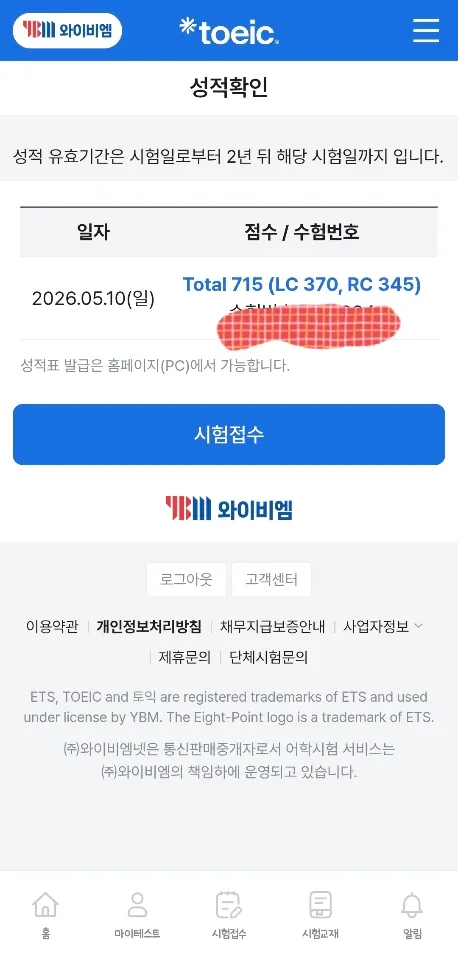Expand 사업자정보 section
The width and height of the screenshot is (458, 960).
click(x=383, y=626)
